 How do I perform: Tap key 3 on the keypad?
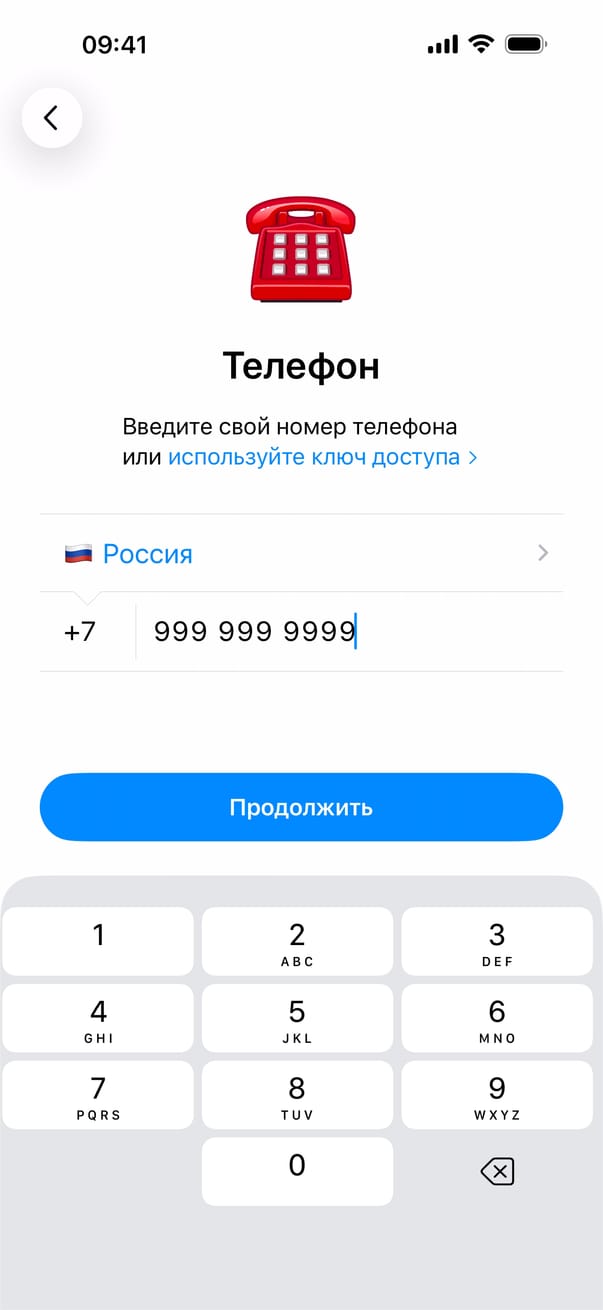pos(497,941)
